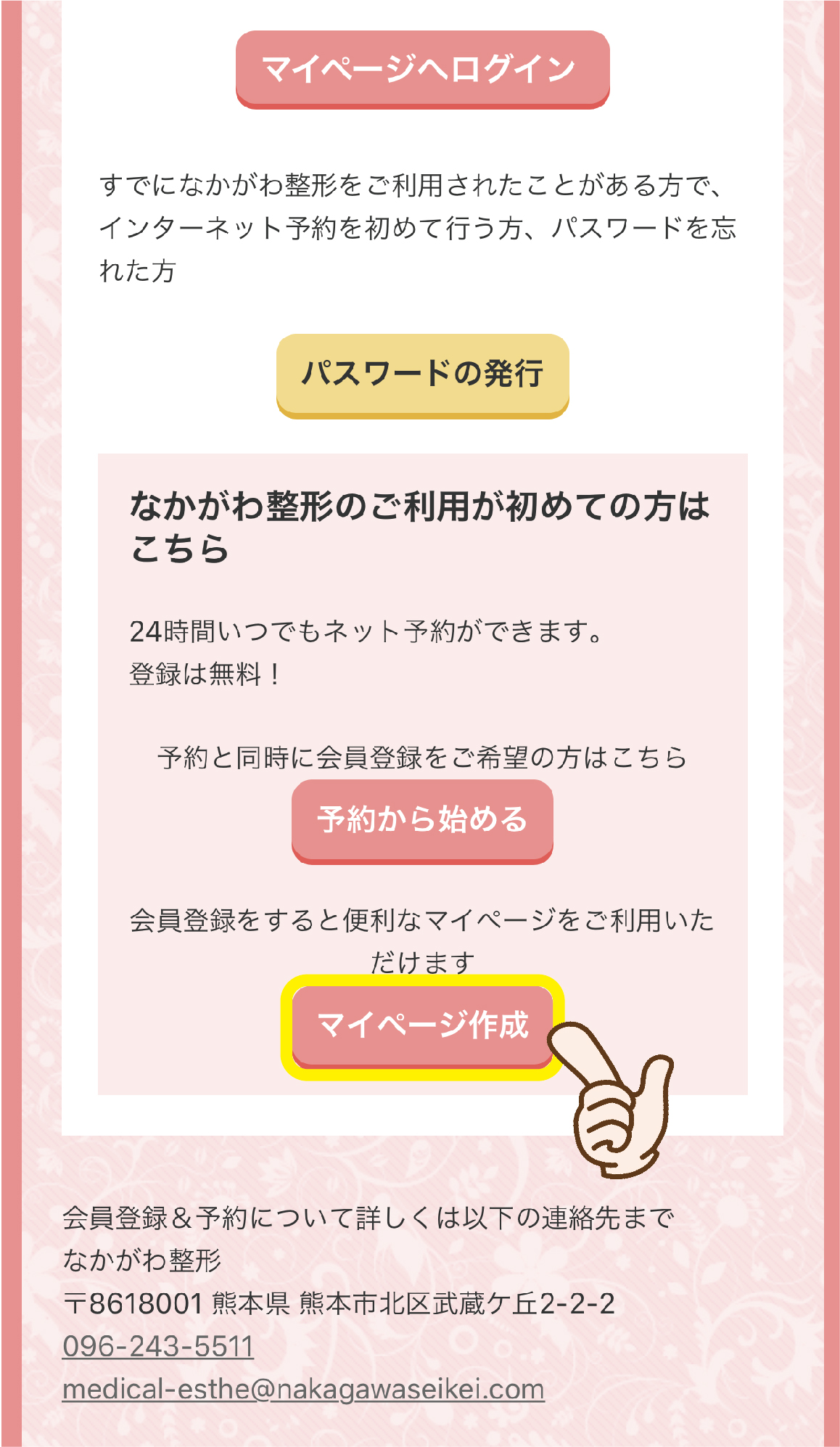Open the medical-esthe@nakagawaseikei.com email link
The width and height of the screenshot is (840, 1447).
coord(303,1389)
